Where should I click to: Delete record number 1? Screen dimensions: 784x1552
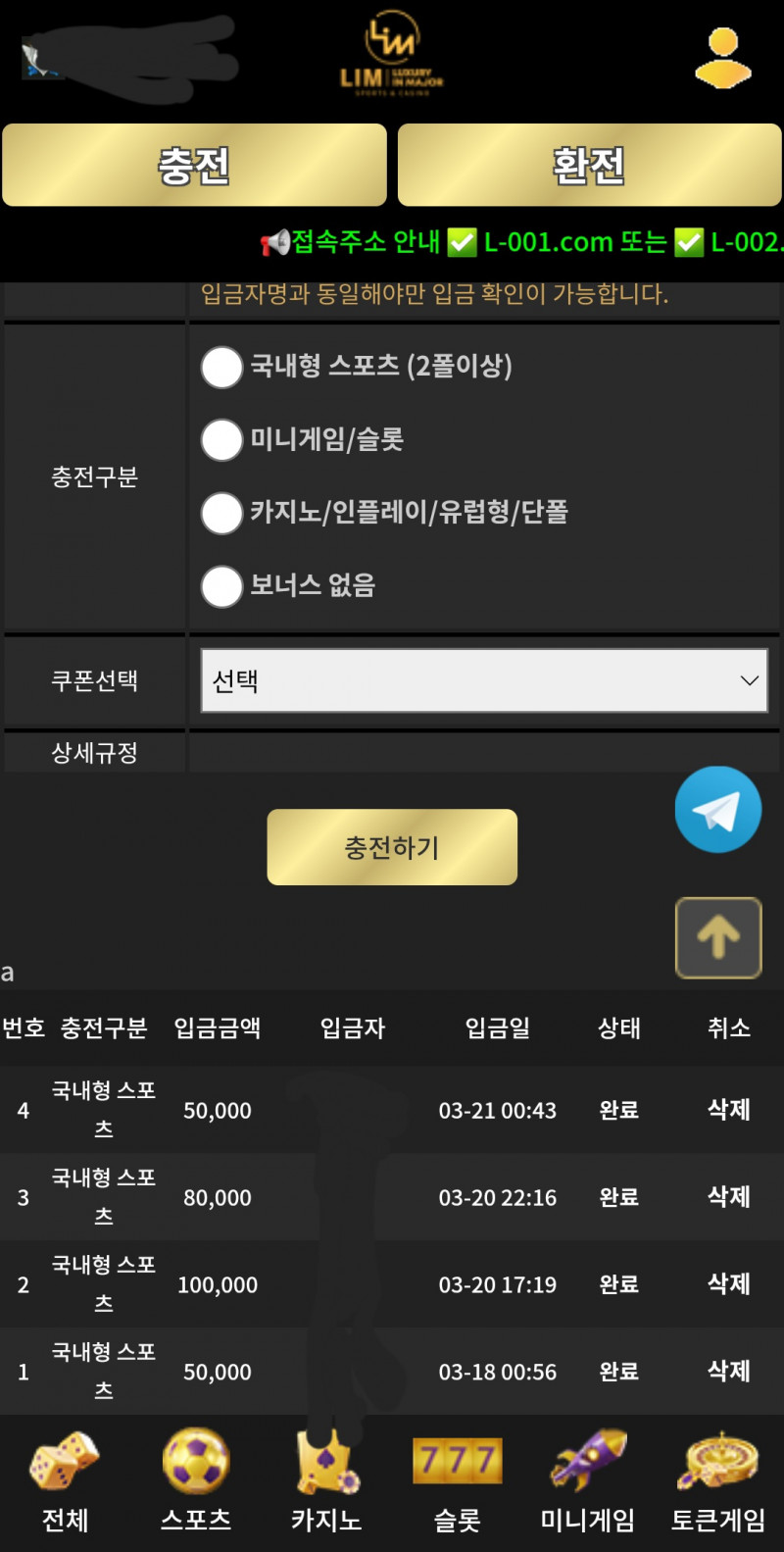point(728,1372)
